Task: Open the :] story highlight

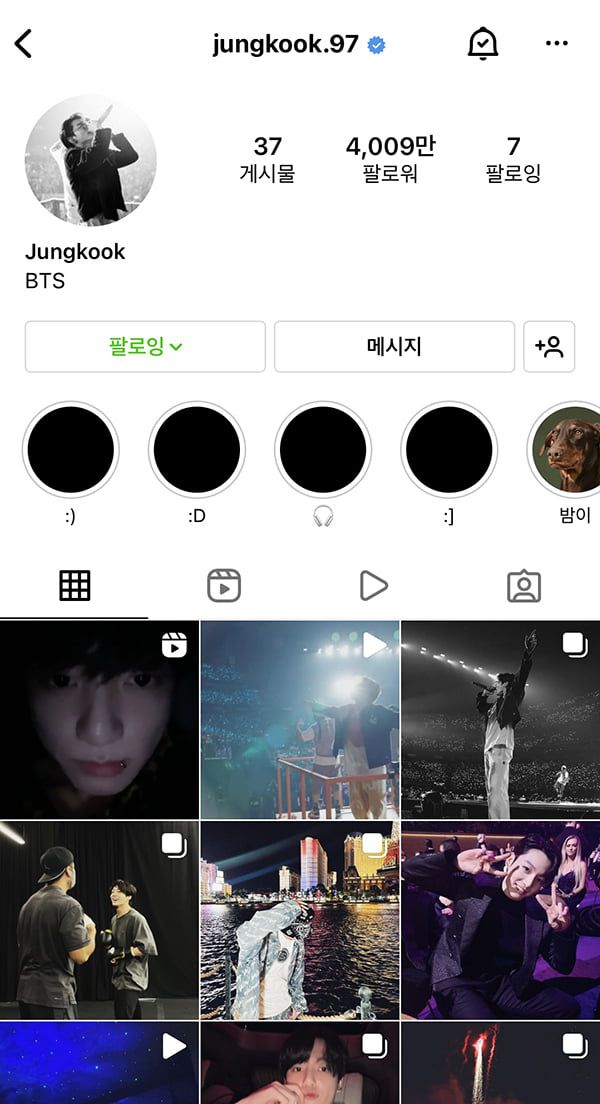Action: 449,450
